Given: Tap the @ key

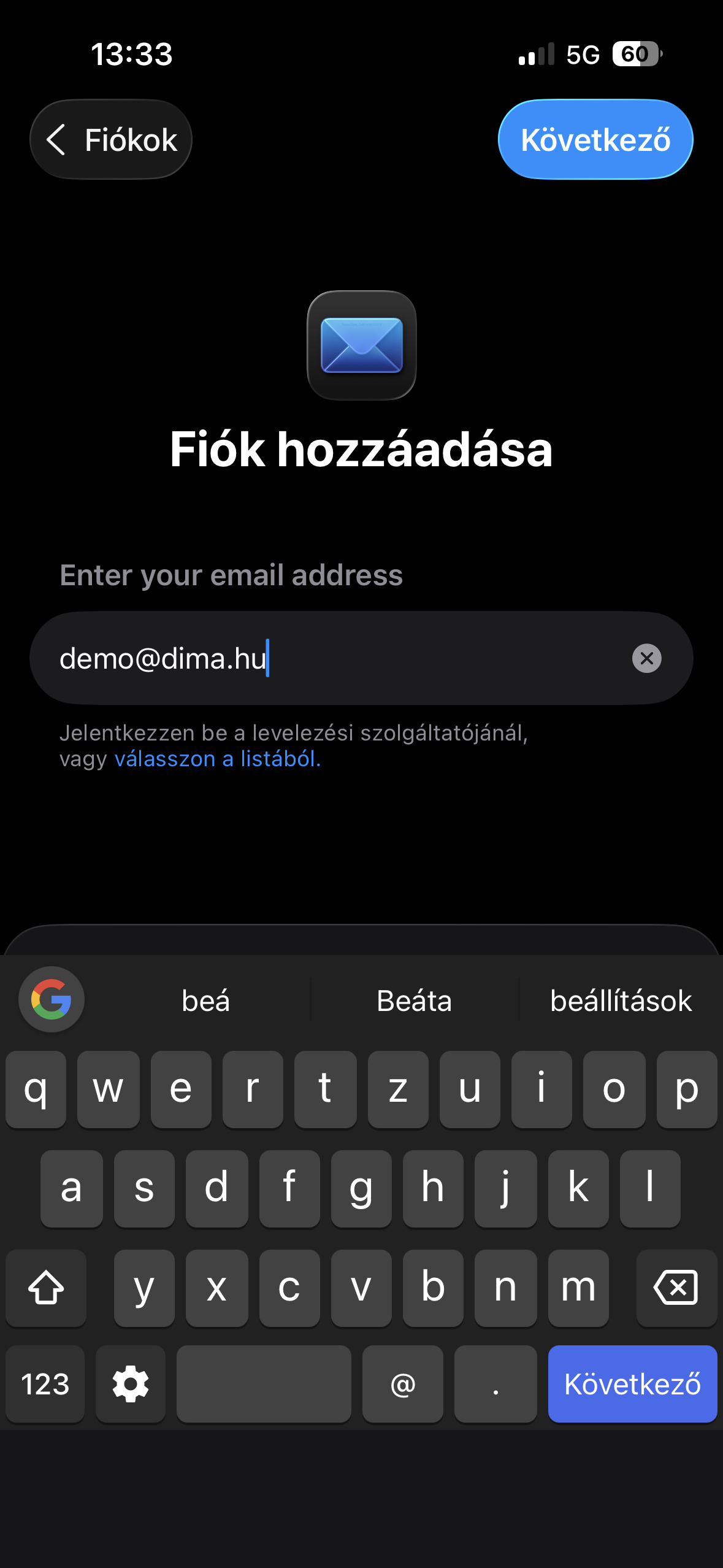Looking at the screenshot, I should (402, 1384).
